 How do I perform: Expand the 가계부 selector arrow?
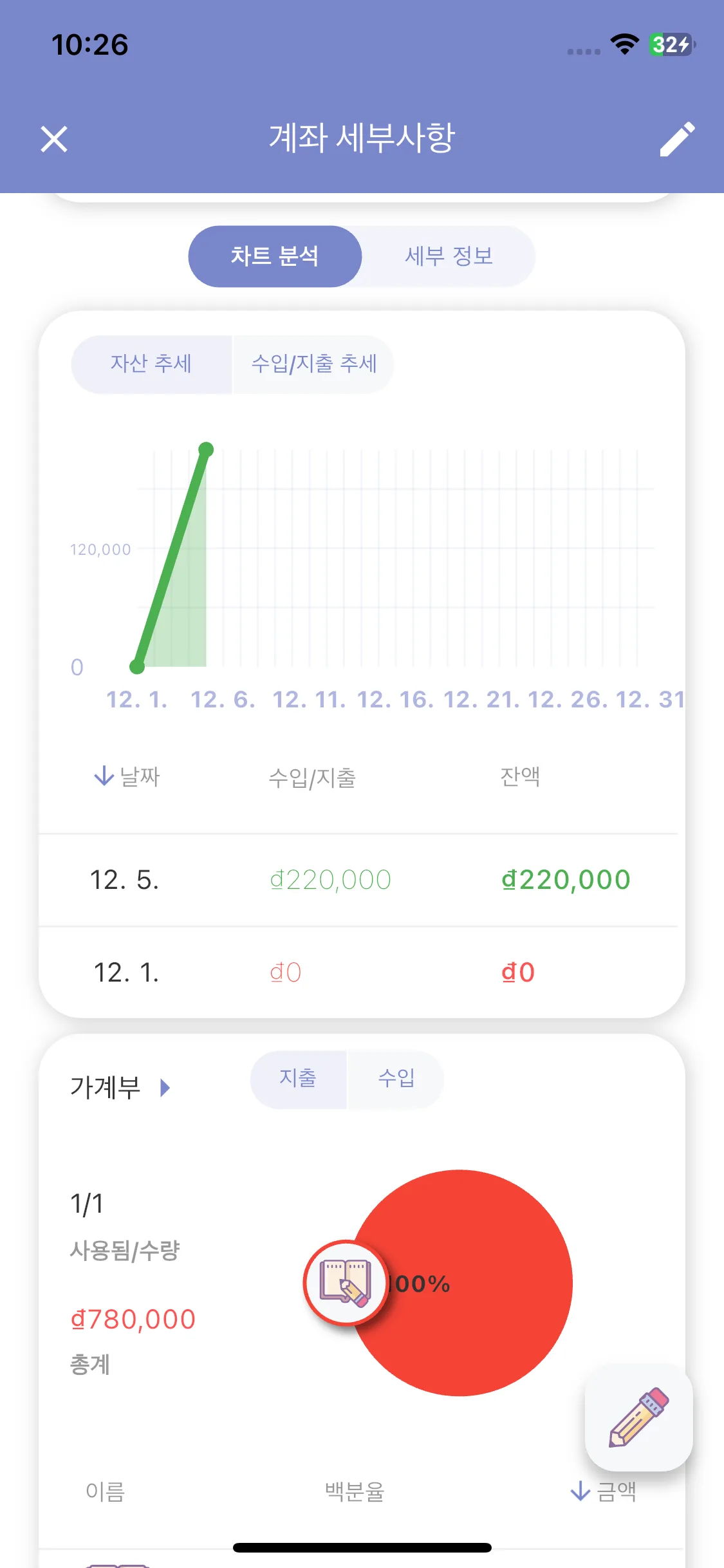(x=165, y=1088)
